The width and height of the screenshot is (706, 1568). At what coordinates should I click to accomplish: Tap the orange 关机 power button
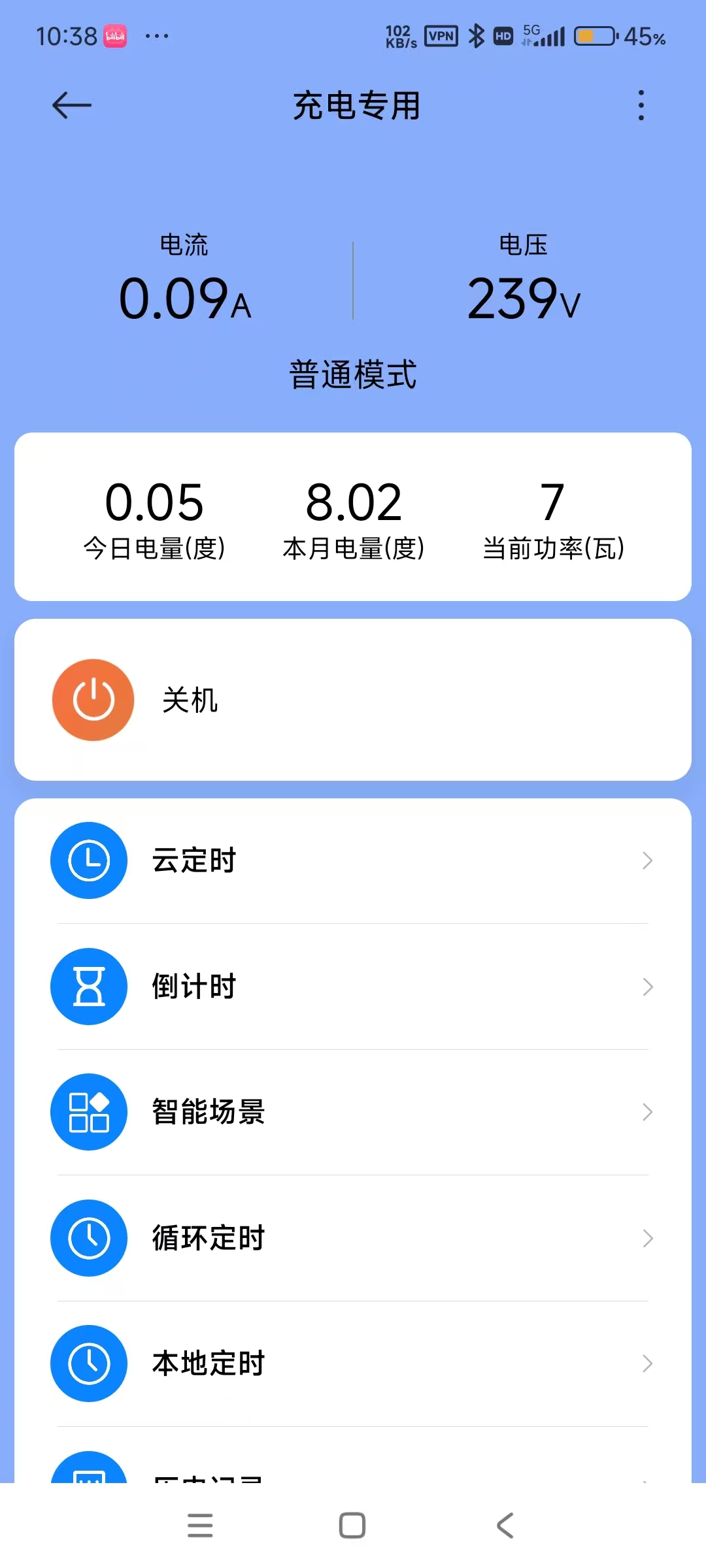(93, 700)
